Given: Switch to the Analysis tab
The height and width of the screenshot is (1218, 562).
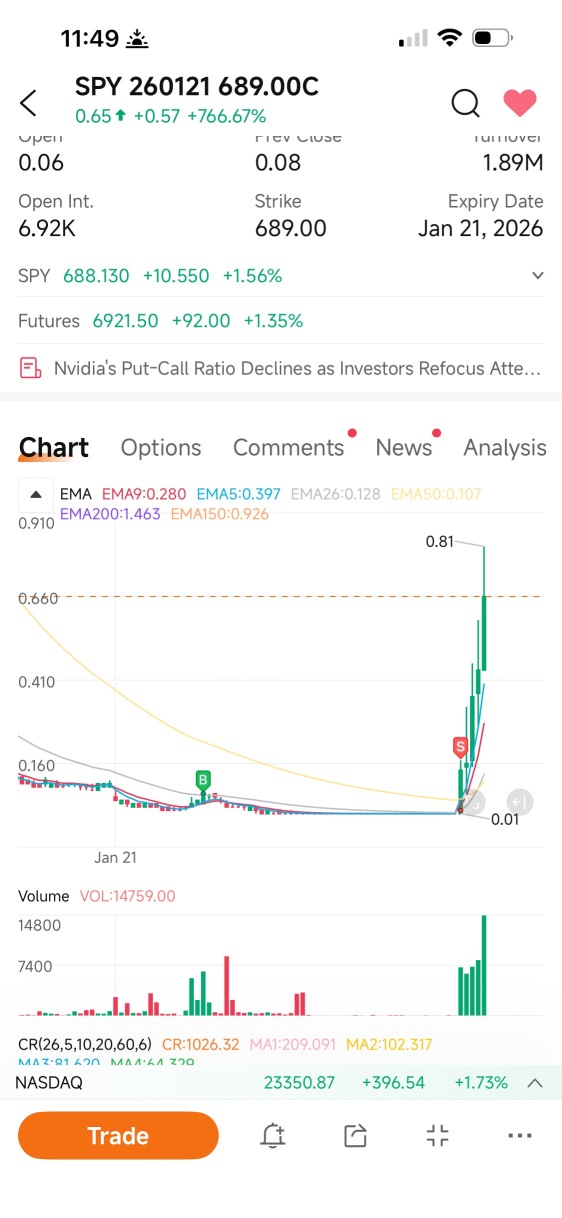Looking at the screenshot, I should [505, 448].
